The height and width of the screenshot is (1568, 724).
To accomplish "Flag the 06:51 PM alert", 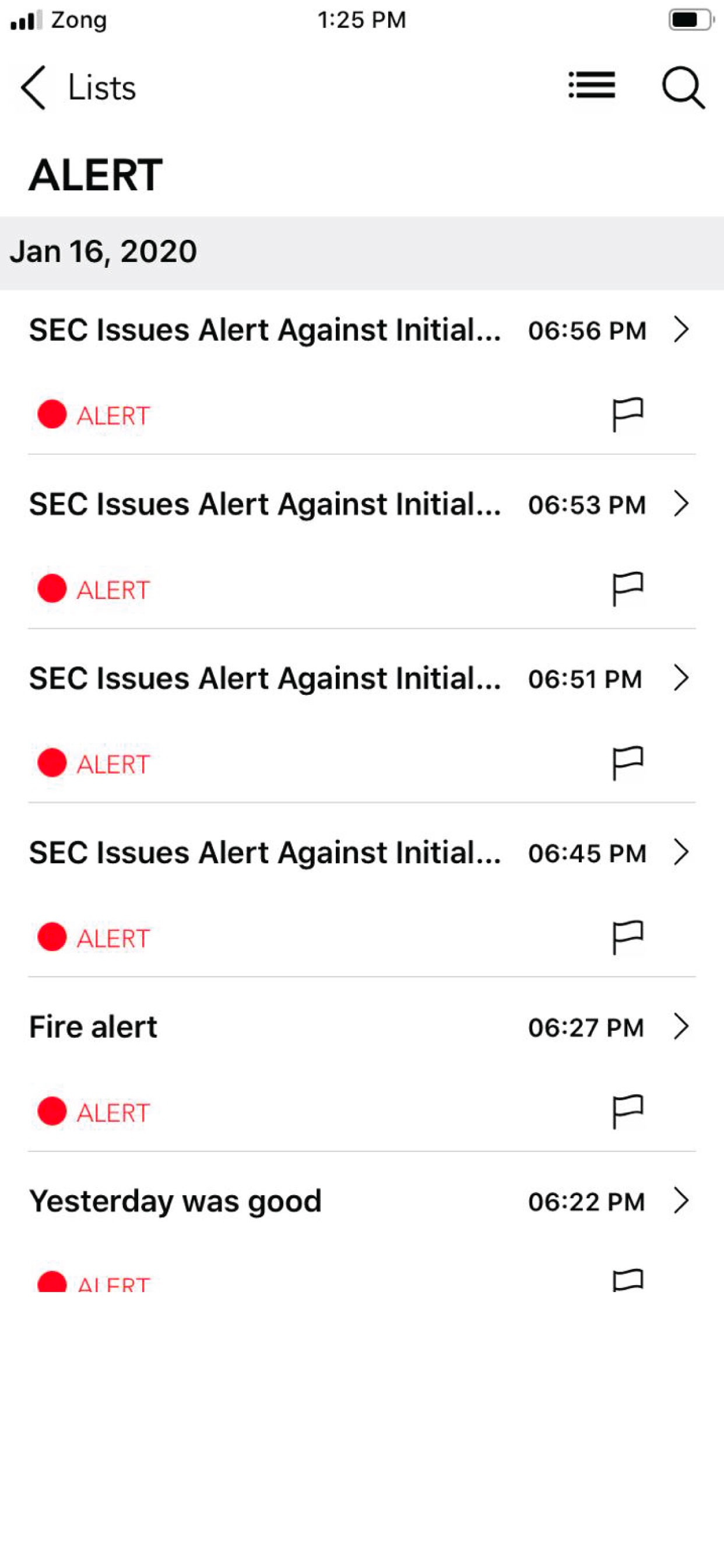I will point(627,764).
